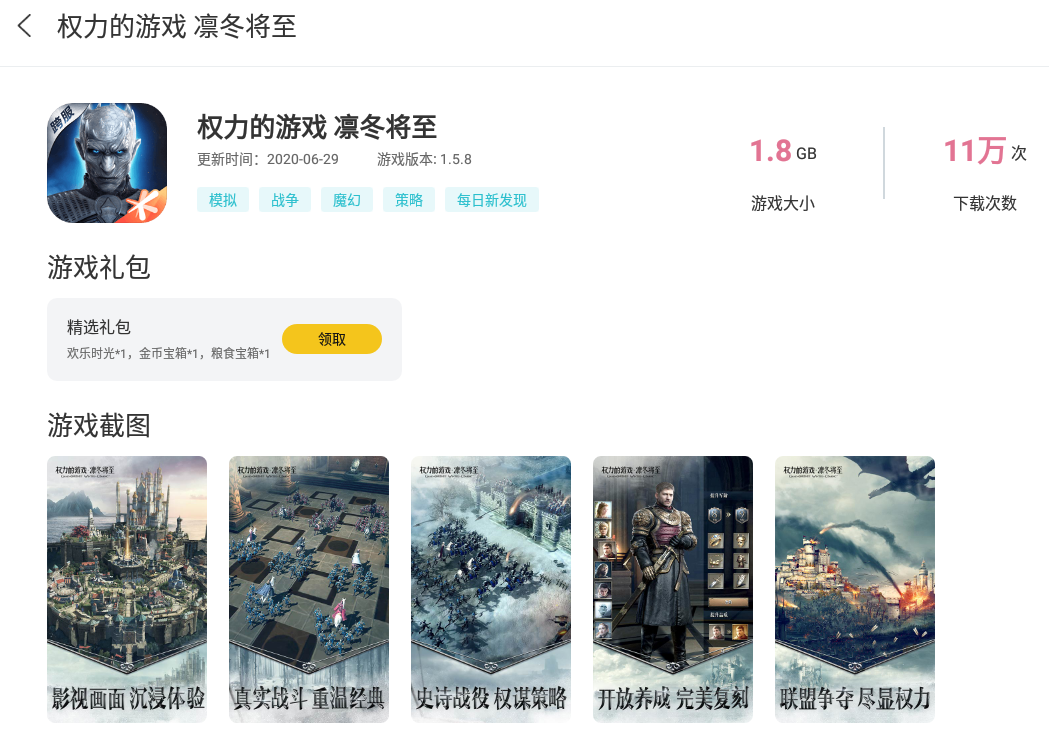1049x731 pixels.
Task: Claim the 精选礼包 gift with 领取
Action: pyautogui.click(x=332, y=339)
